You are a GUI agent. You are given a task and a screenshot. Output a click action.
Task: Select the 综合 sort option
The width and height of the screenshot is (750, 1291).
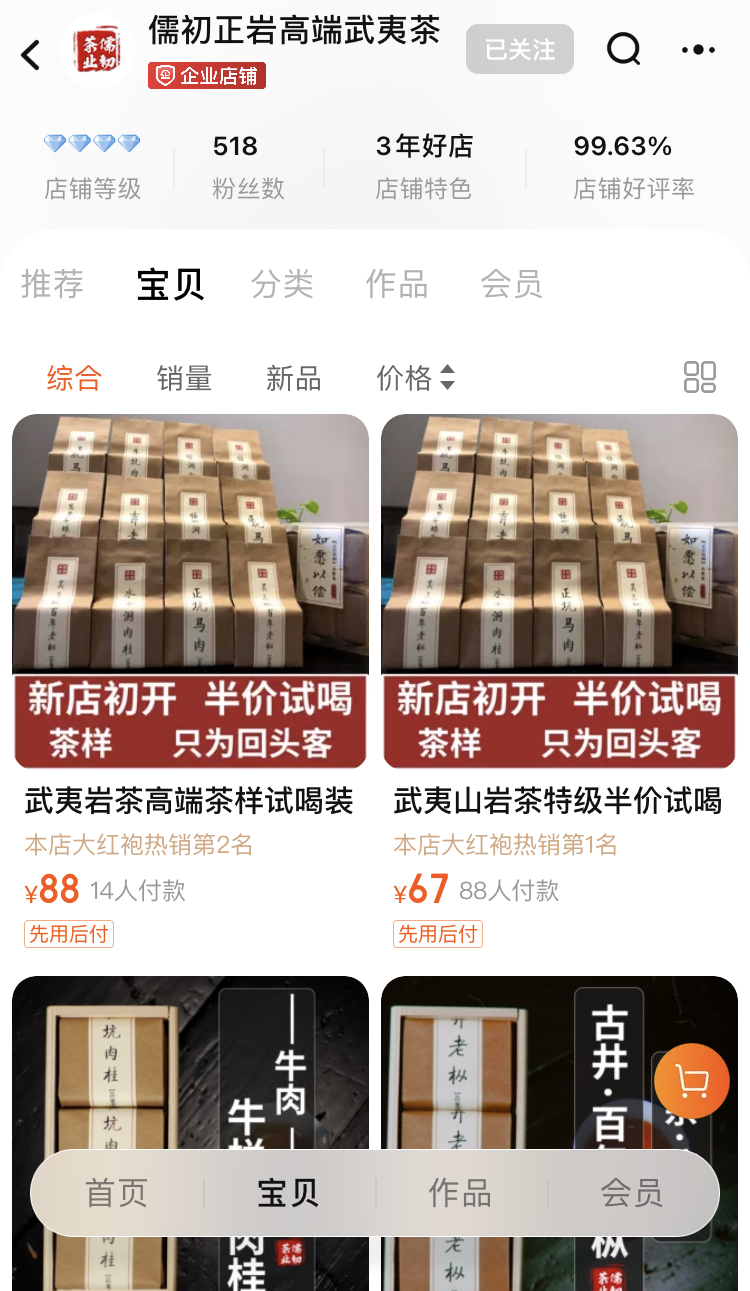[76, 378]
